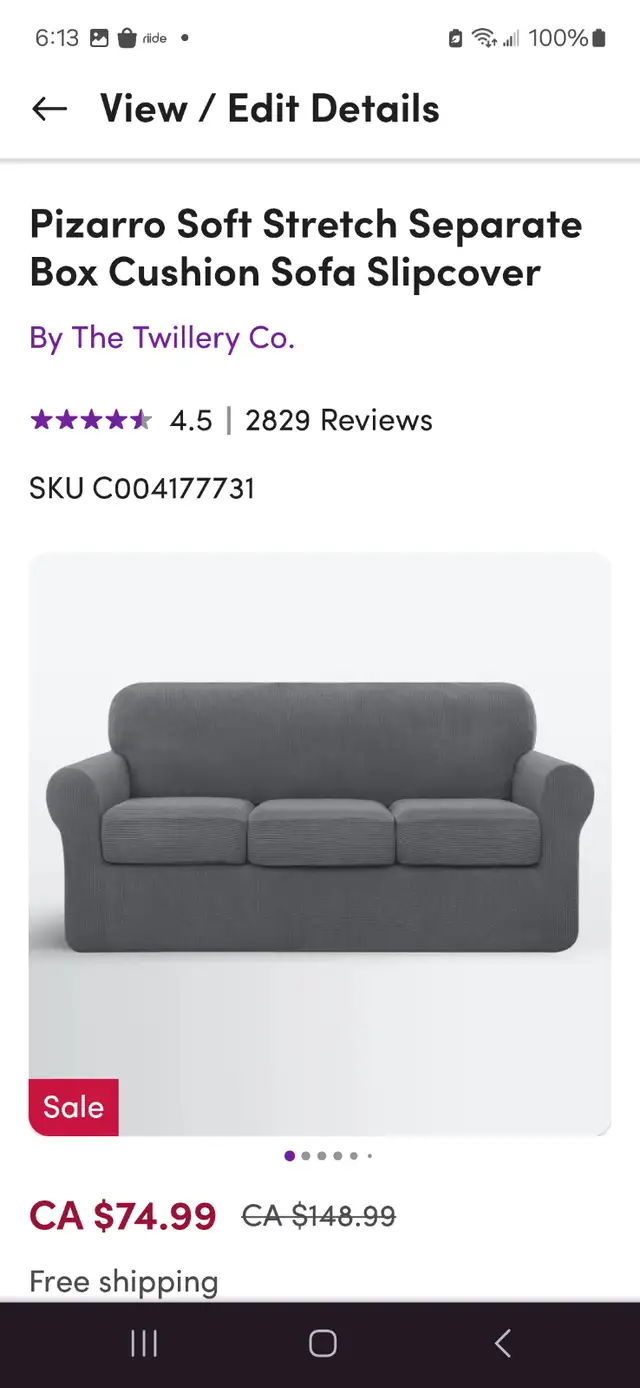Open the 2829 Reviews section
640x1388 pixels.
339,420
